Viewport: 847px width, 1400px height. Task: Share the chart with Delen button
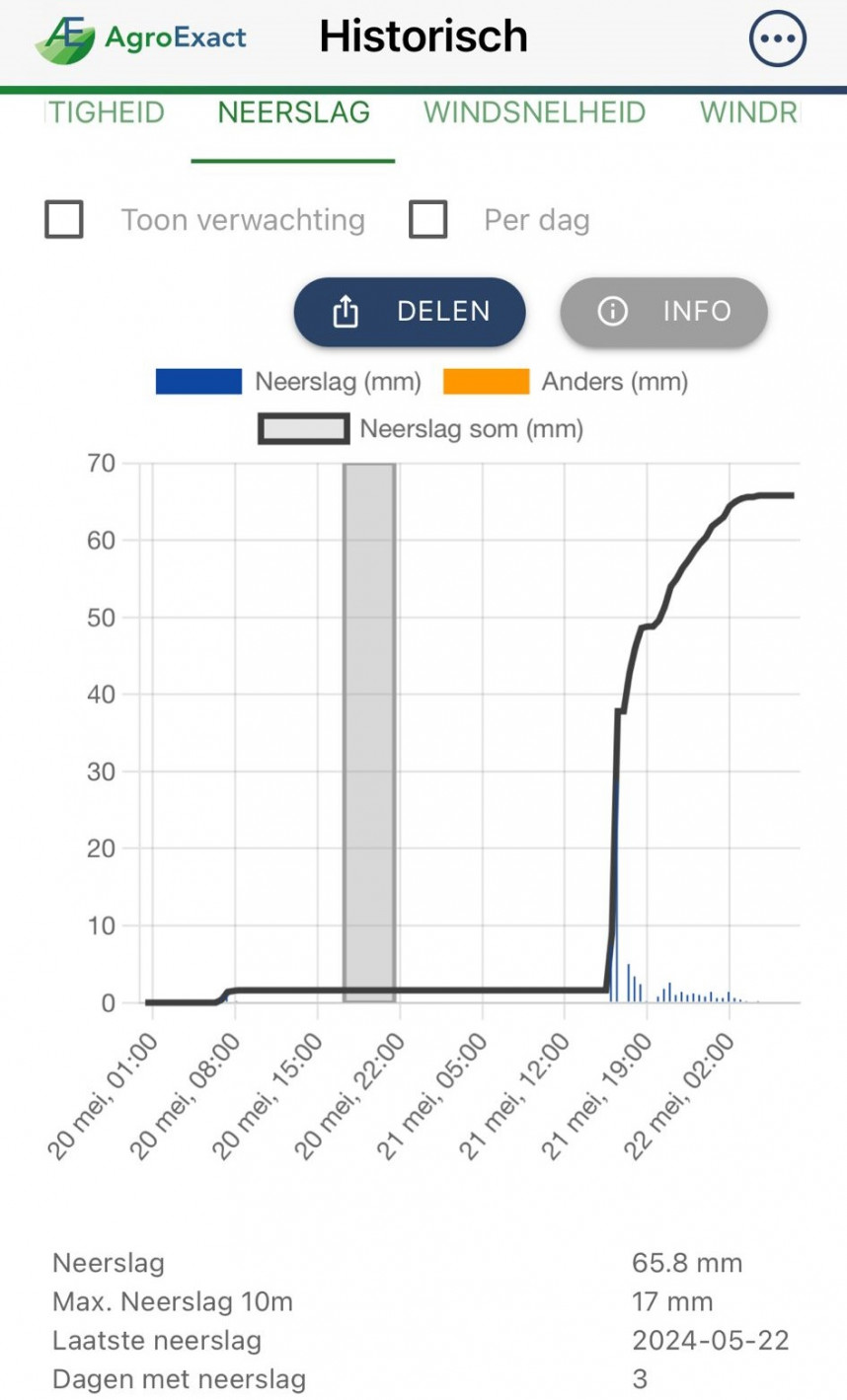[x=410, y=312]
